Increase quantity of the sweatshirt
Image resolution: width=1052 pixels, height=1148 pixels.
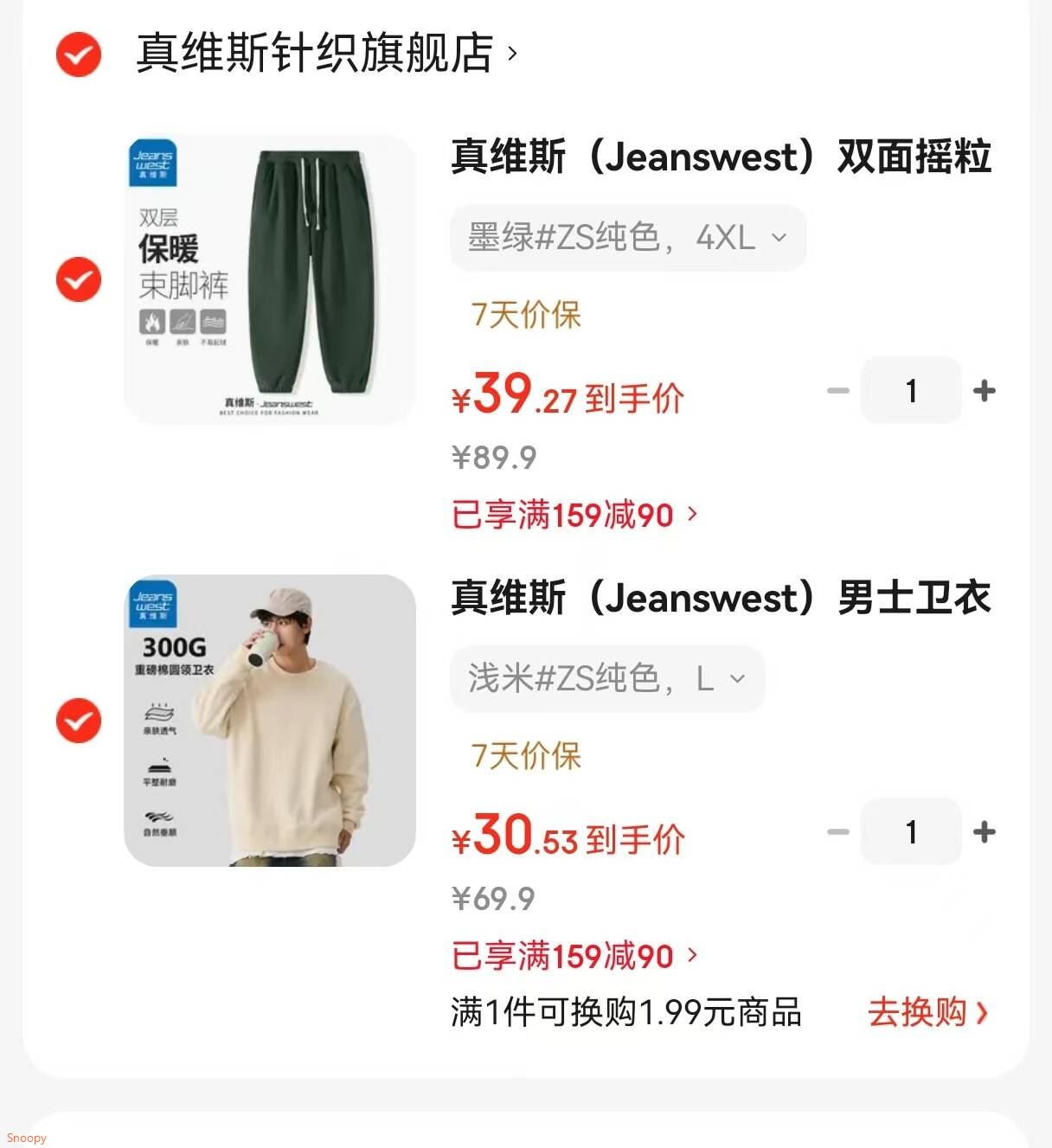pyautogui.click(x=985, y=832)
